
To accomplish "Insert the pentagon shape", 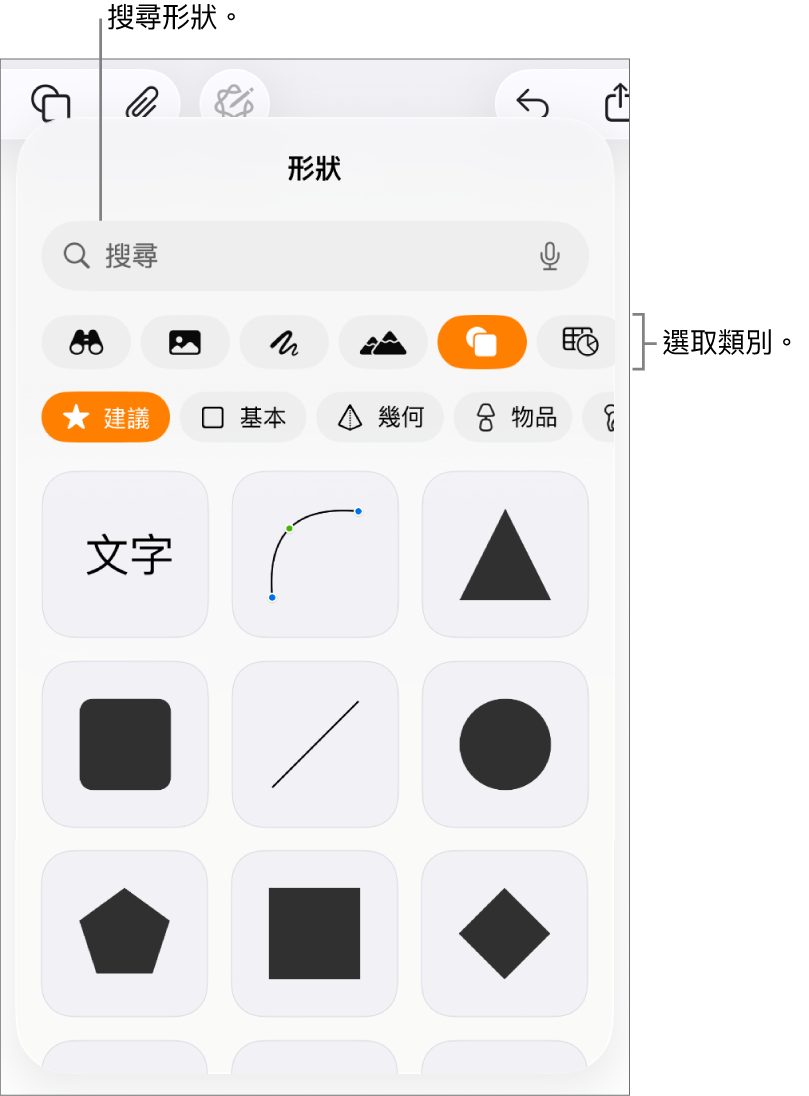I will pyautogui.click(x=124, y=933).
